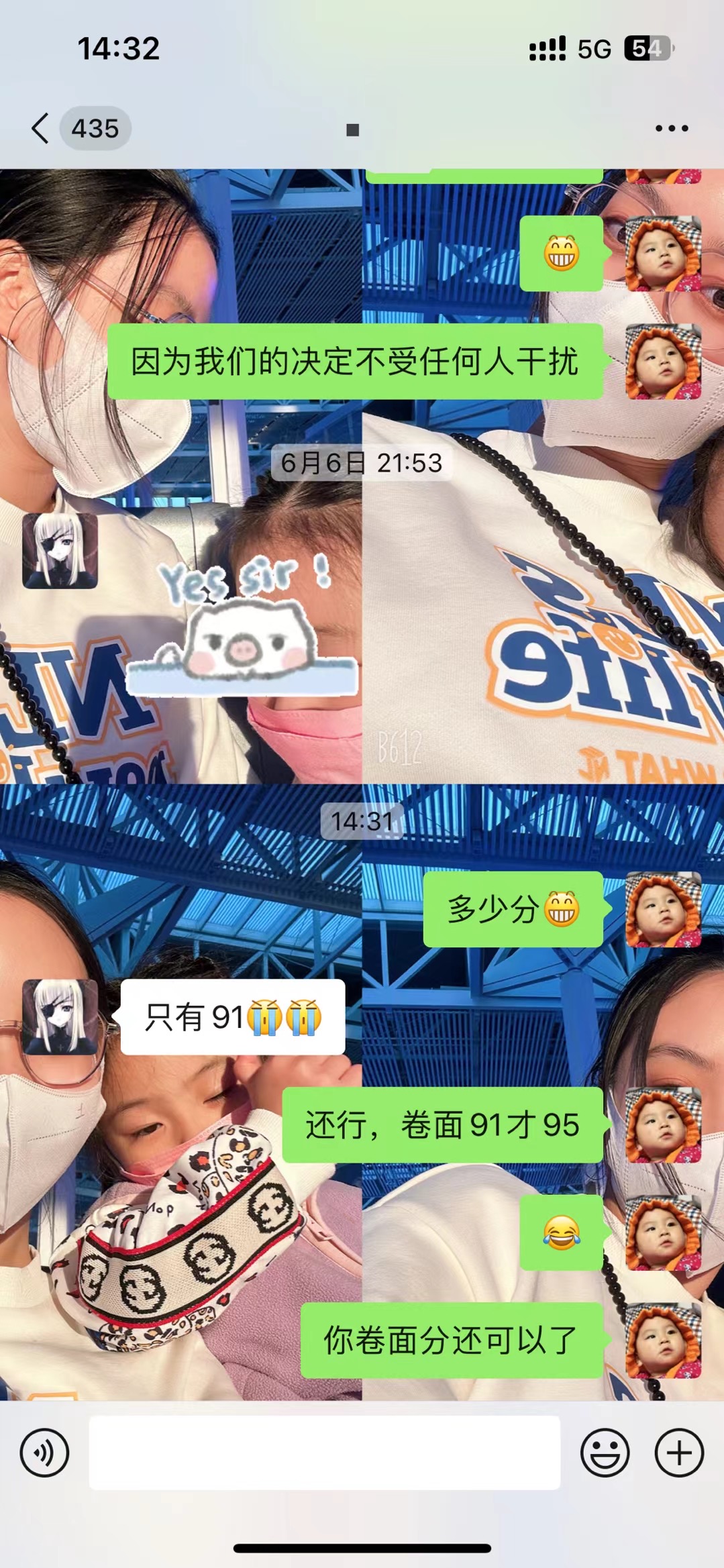The height and width of the screenshot is (1568, 724).
Task: Tap the avatar beside 还行，卷面91才95
Action: [663, 1125]
